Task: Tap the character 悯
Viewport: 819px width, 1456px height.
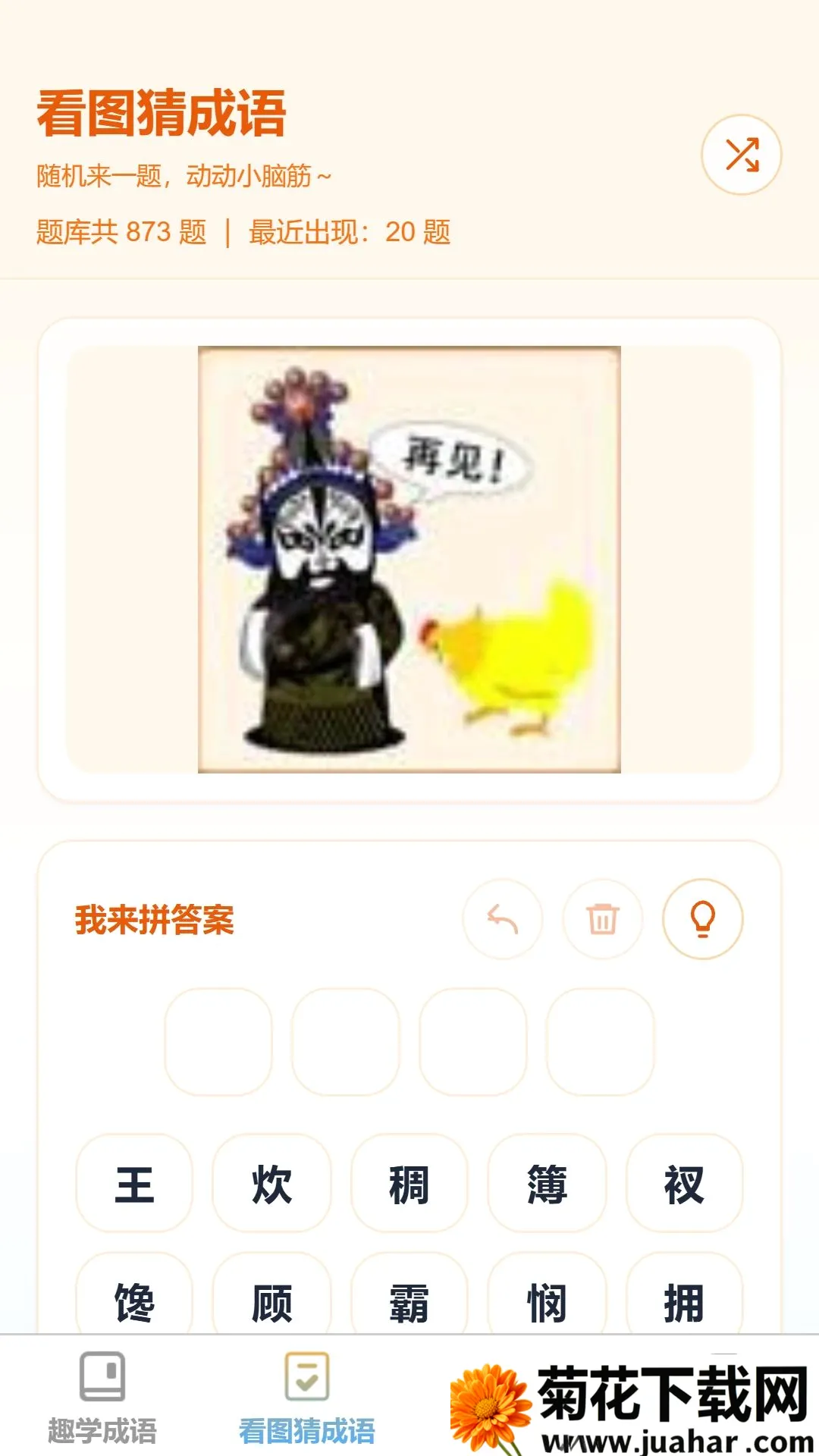Action: pos(547,1298)
